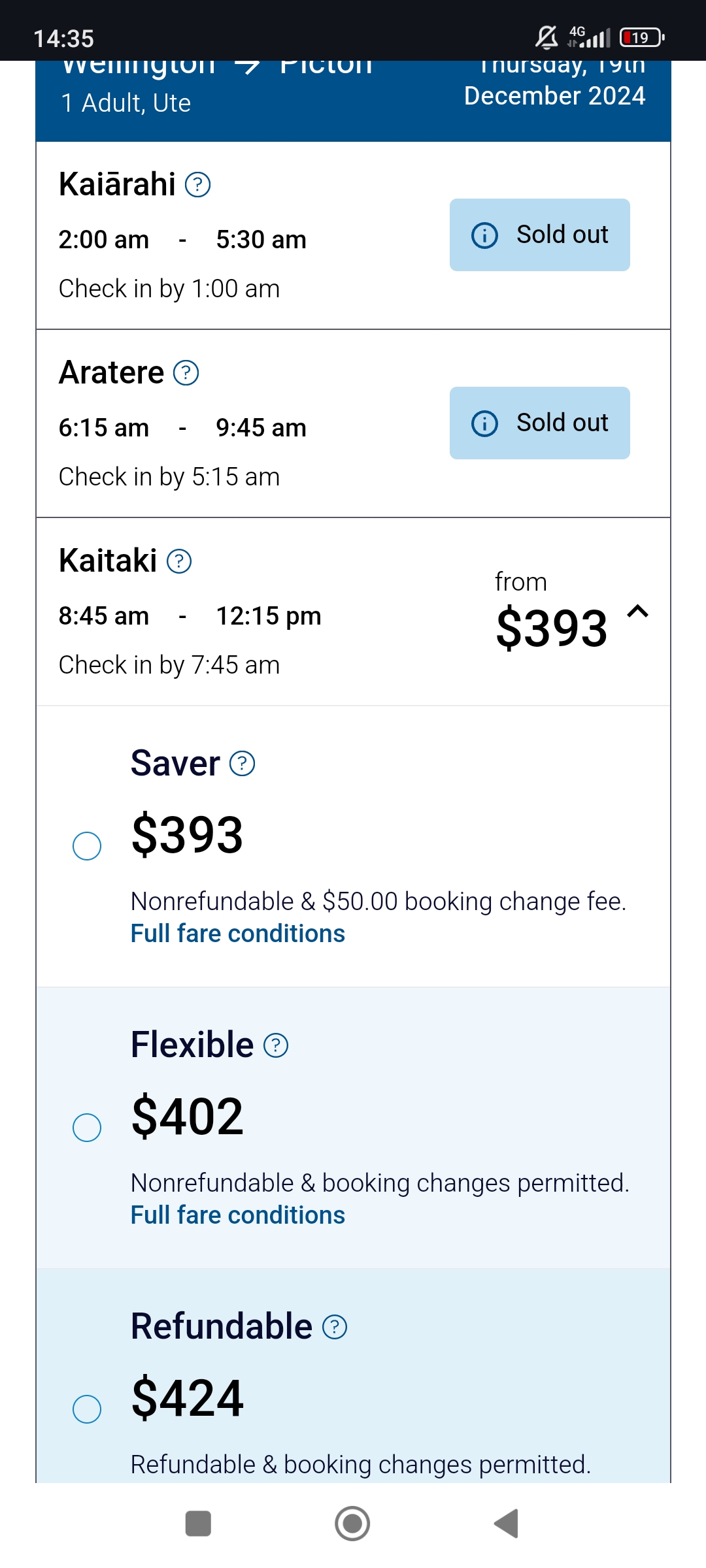Tap Sold out on the Aratere sailing
Screen dimensions: 706x1568
540,423
